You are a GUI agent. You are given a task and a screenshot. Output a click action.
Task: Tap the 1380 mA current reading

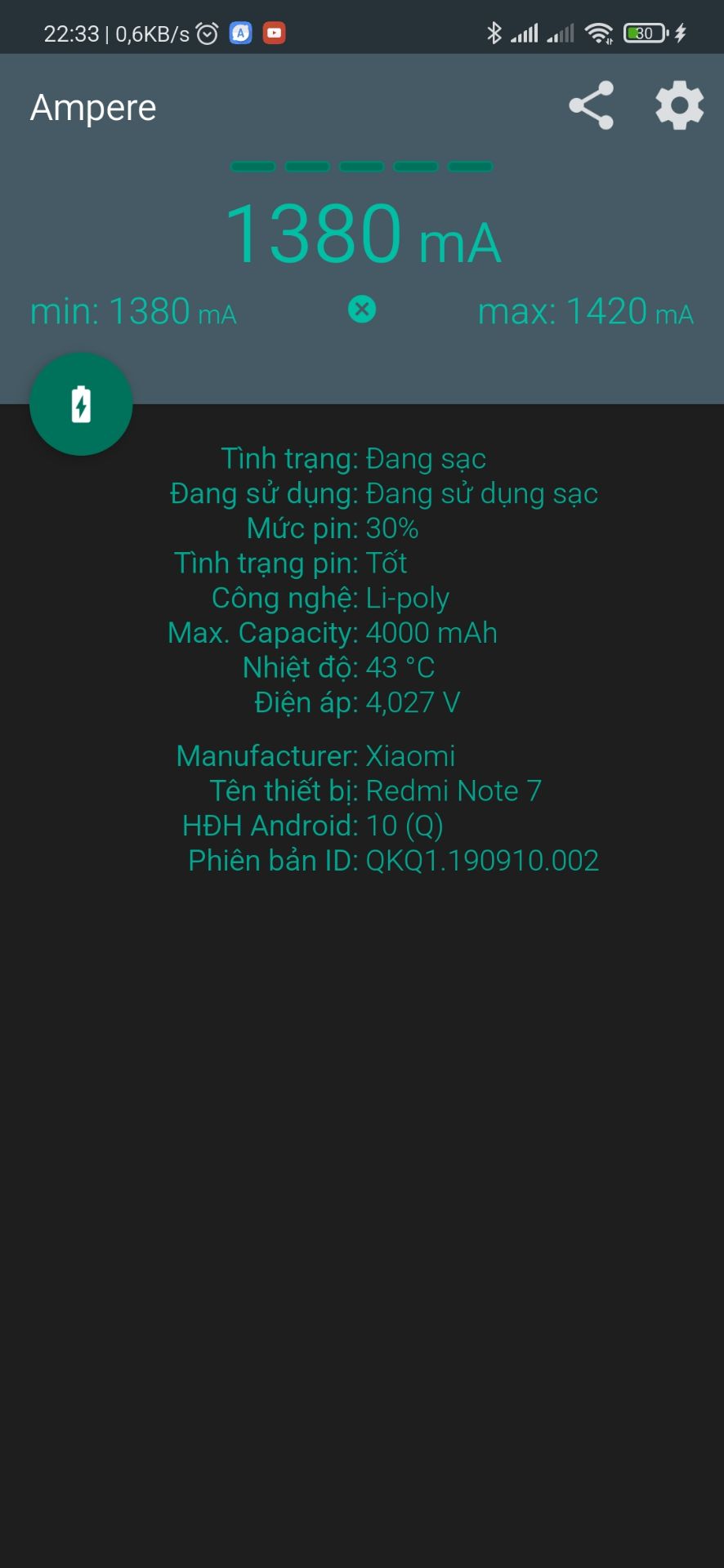pos(362,234)
